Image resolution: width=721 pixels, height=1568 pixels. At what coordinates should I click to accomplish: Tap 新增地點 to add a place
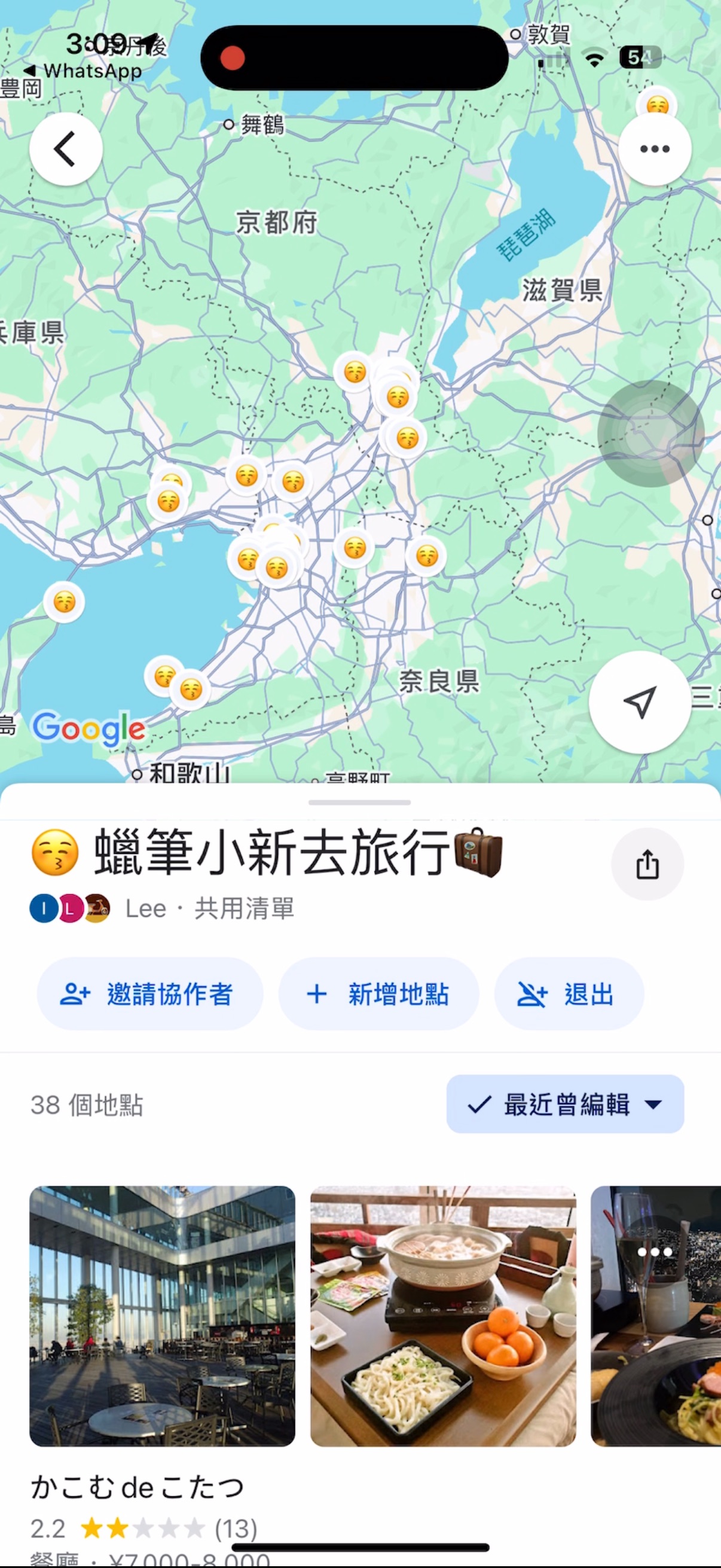pyautogui.click(x=378, y=993)
